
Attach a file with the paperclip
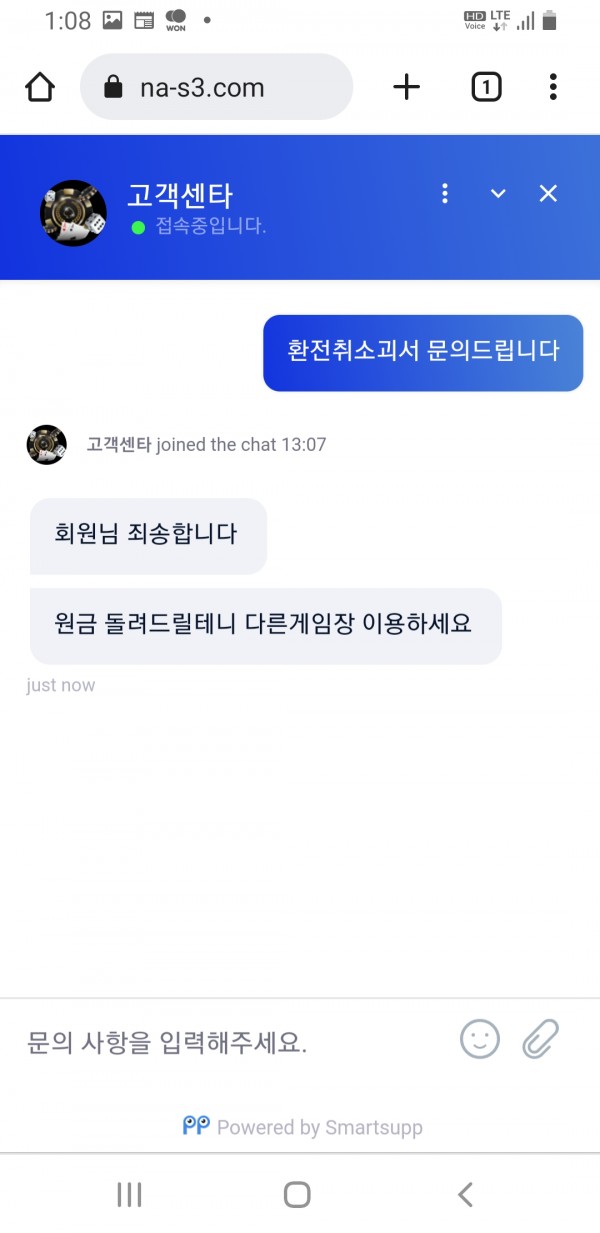pos(540,1039)
